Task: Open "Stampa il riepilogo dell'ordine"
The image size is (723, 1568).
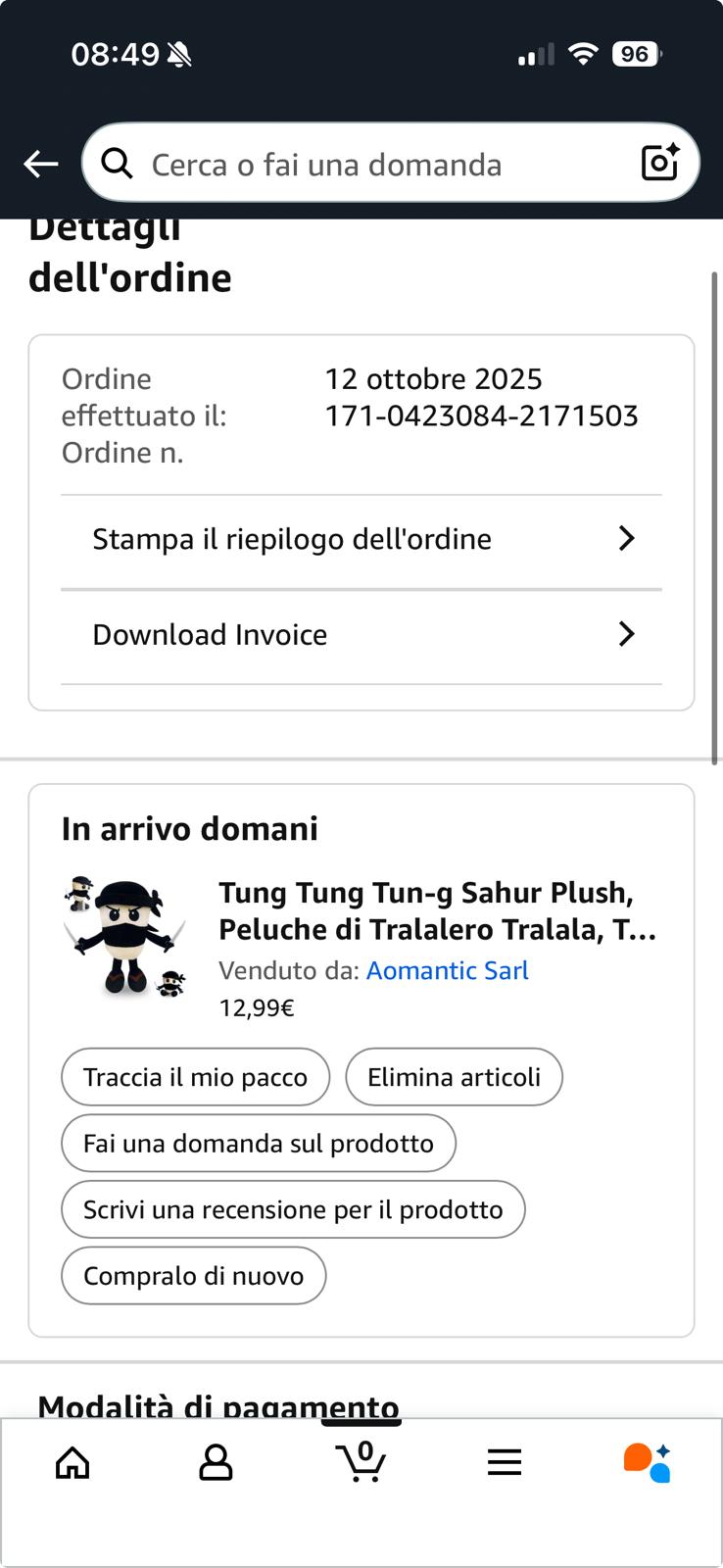Action: coord(361,539)
